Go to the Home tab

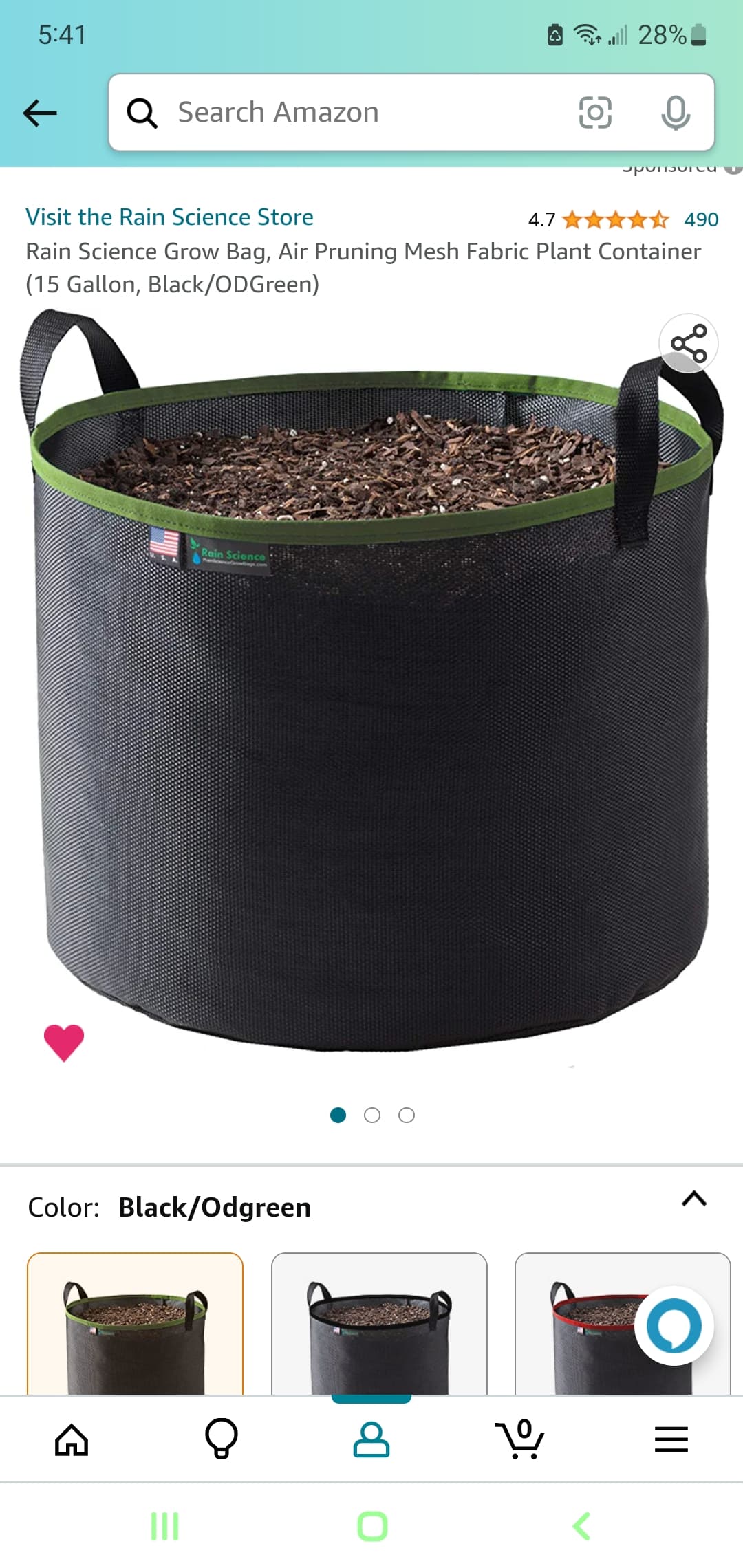72,1439
